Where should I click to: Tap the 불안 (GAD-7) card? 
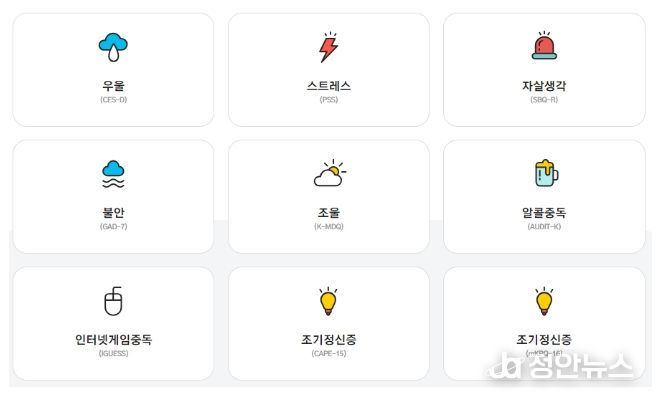(x=113, y=196)
